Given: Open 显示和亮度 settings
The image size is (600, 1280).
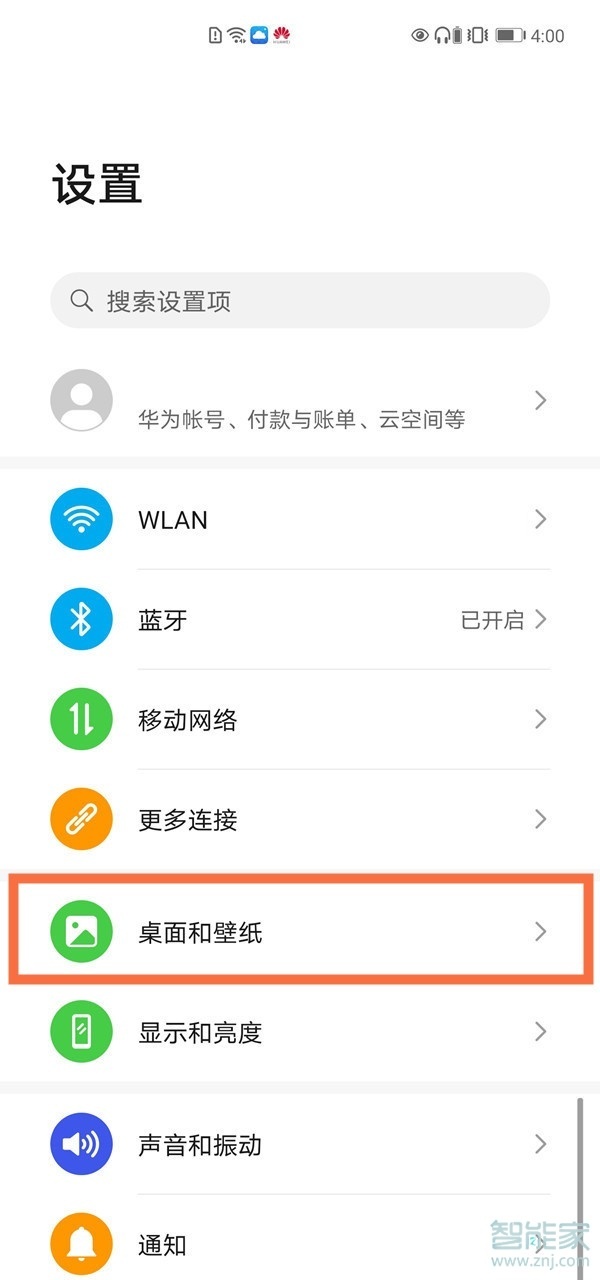Looking at the screenshot, I should 300,1032.
